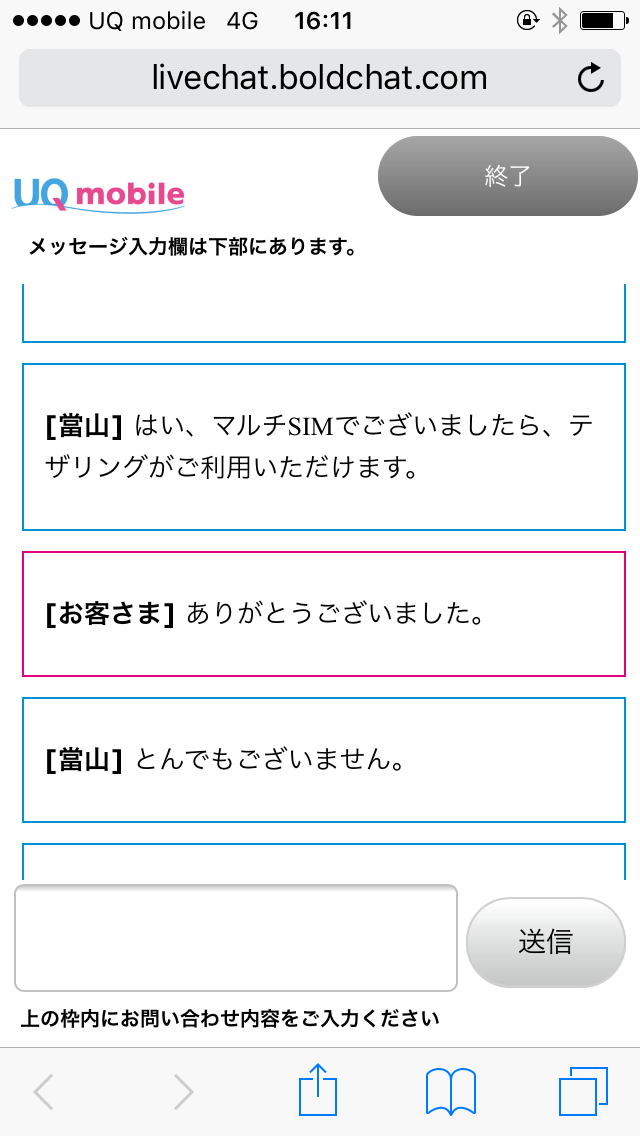Image resolution: width=640 pixels, height=1136 pixels.
Task: Tap the livechat.boldchat.com address bar
Action: tap(320, 78)
